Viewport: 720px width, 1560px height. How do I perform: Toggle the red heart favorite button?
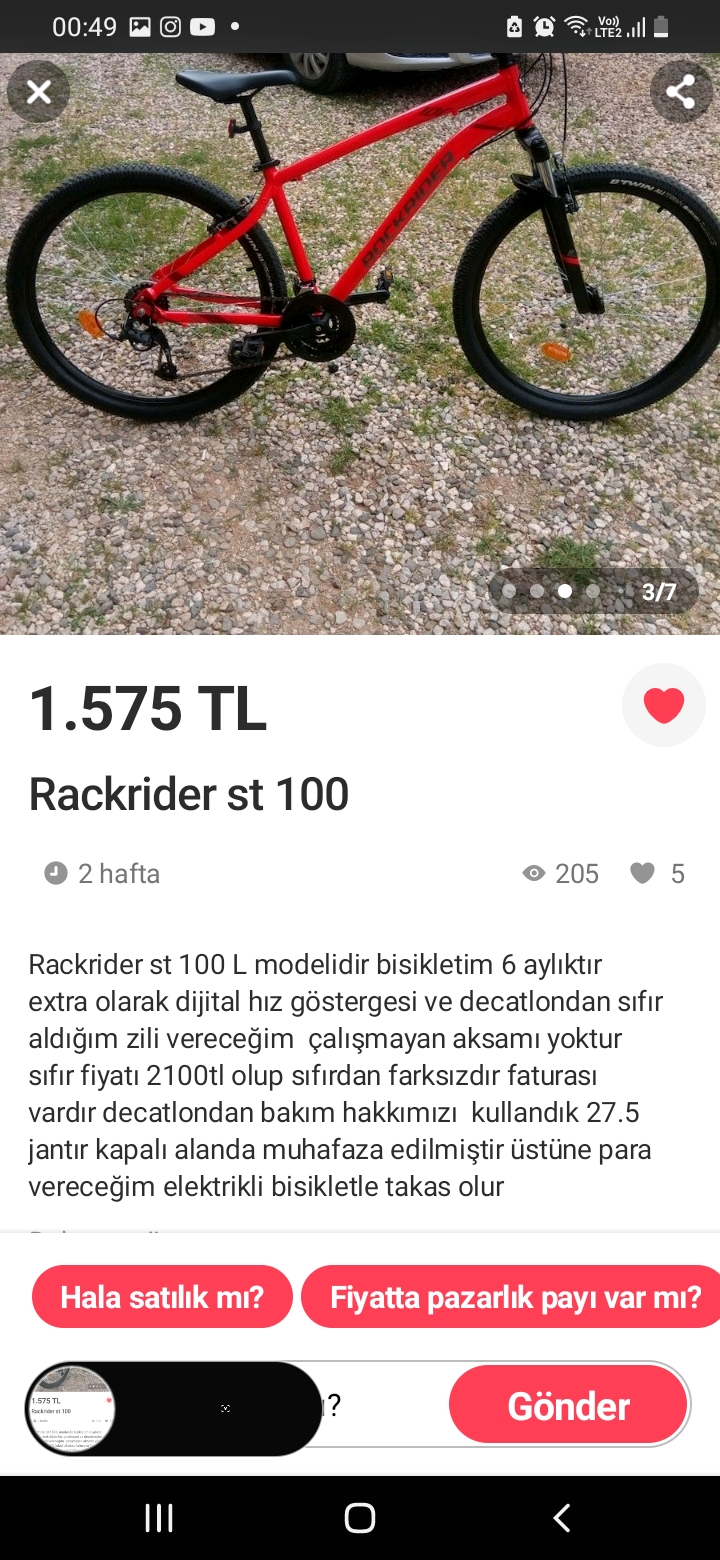pos(663,706)
